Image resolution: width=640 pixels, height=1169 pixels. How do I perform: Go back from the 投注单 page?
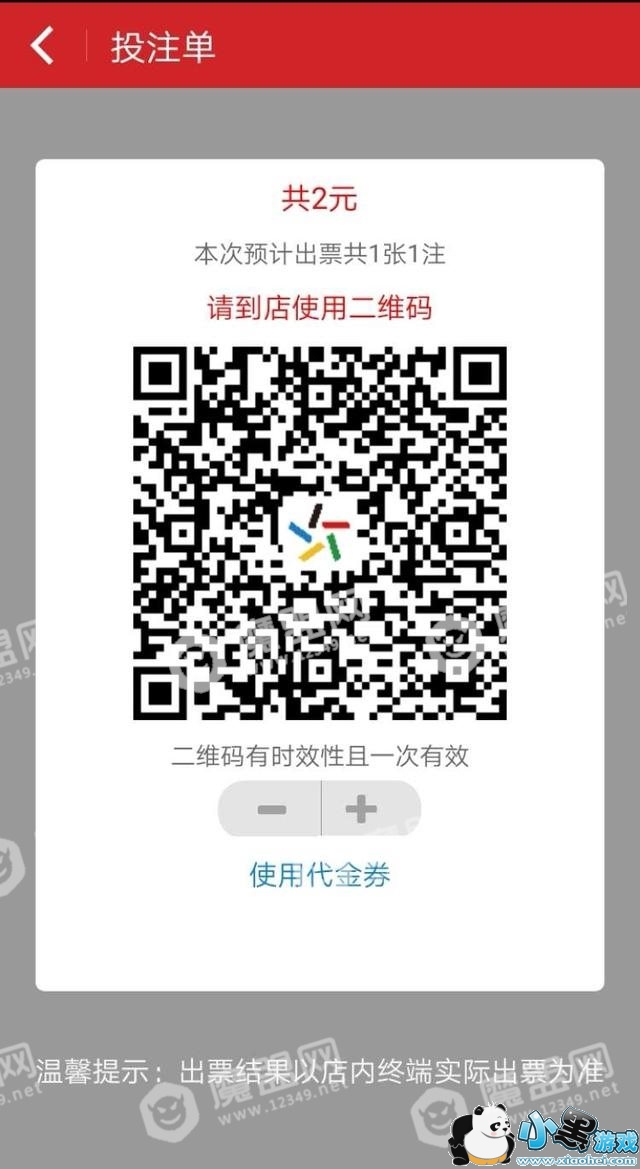click(42, 46)
